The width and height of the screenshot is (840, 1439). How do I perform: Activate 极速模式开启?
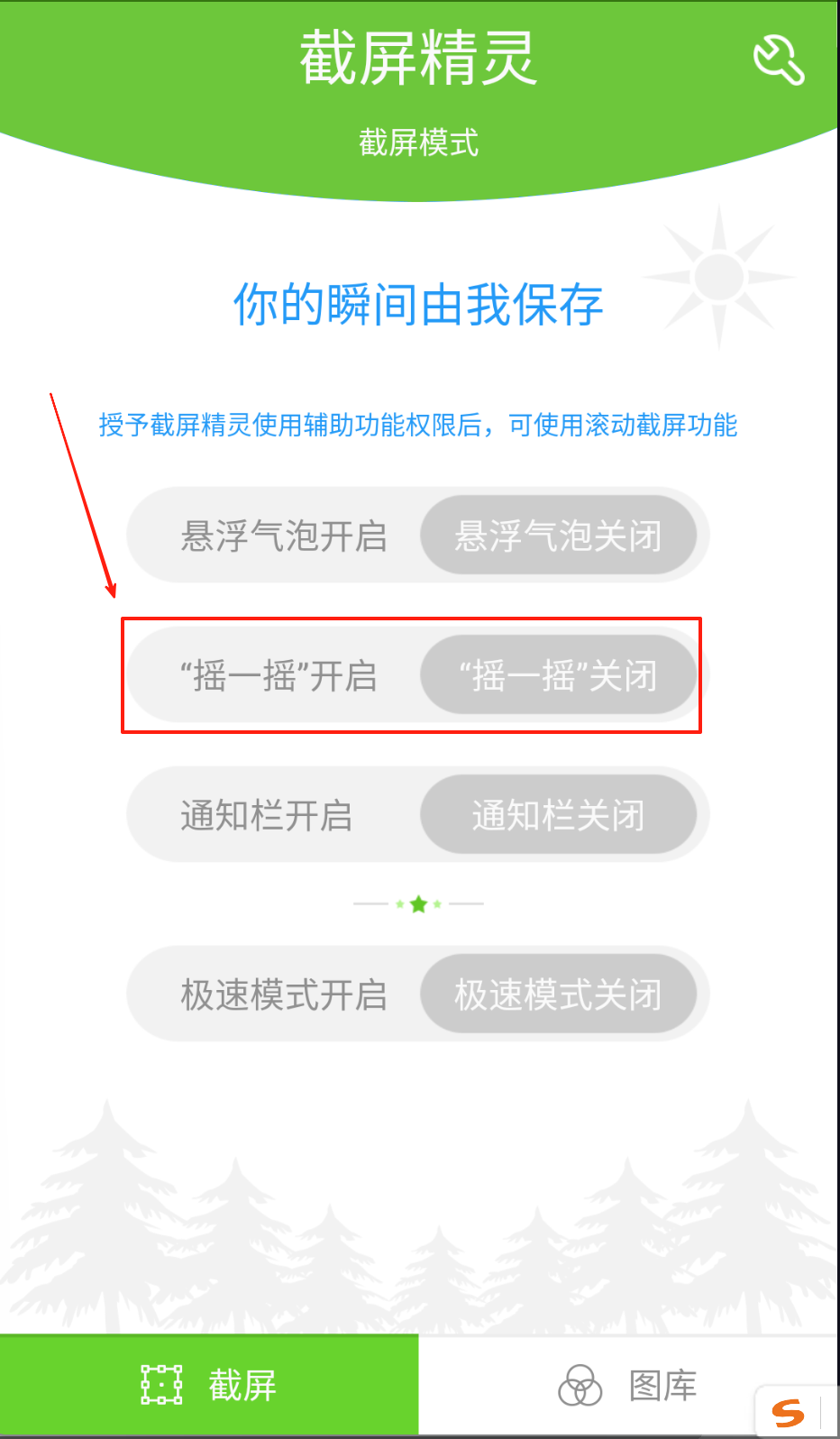coord(283,994)
